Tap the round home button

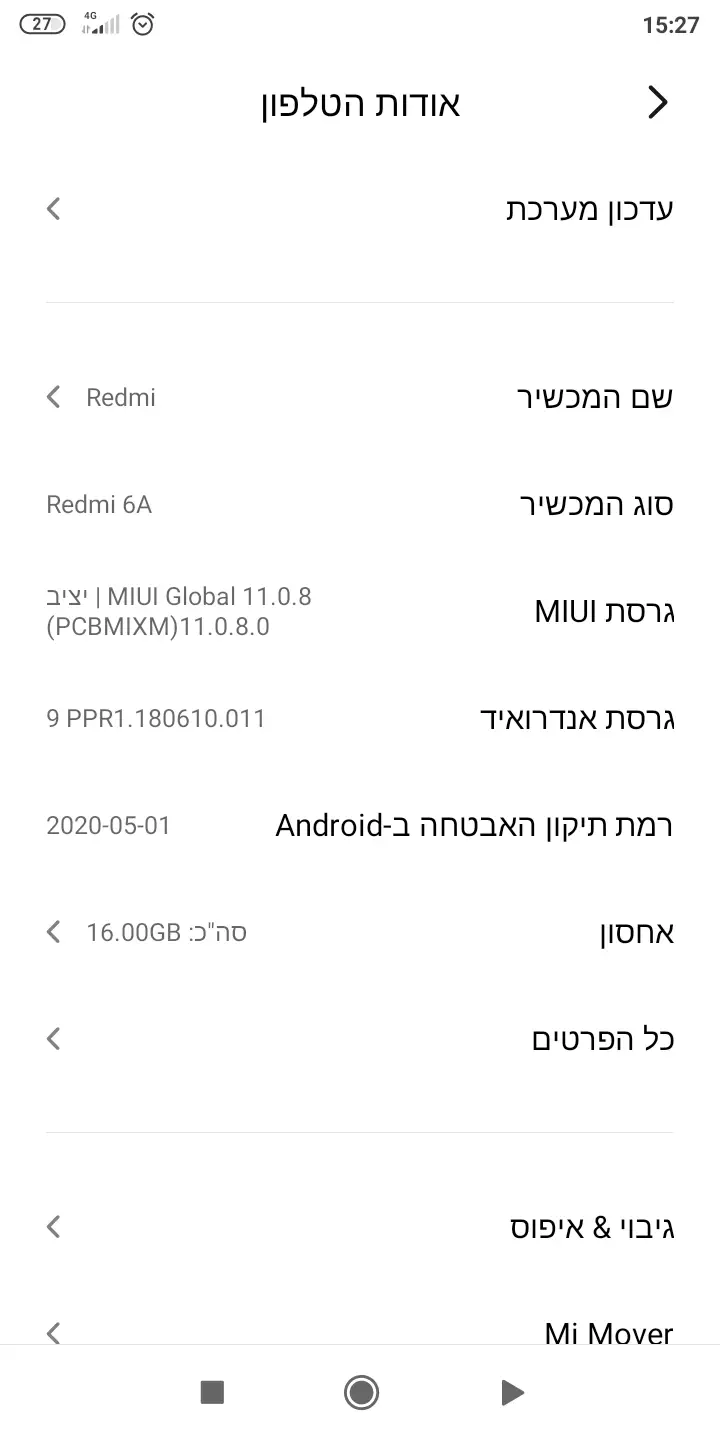(360, 1392)
